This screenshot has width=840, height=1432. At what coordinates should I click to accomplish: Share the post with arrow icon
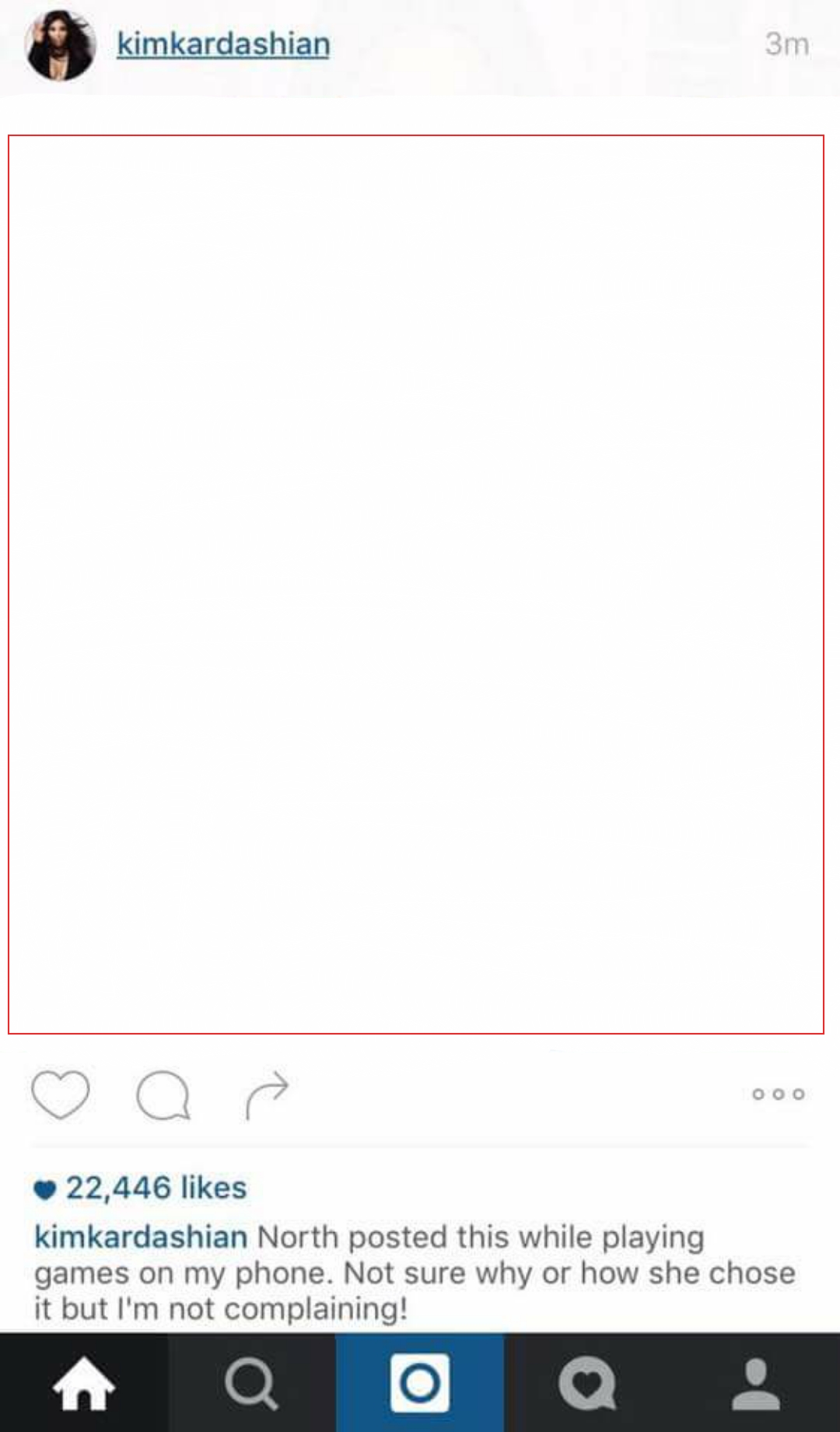[267, 1094]
